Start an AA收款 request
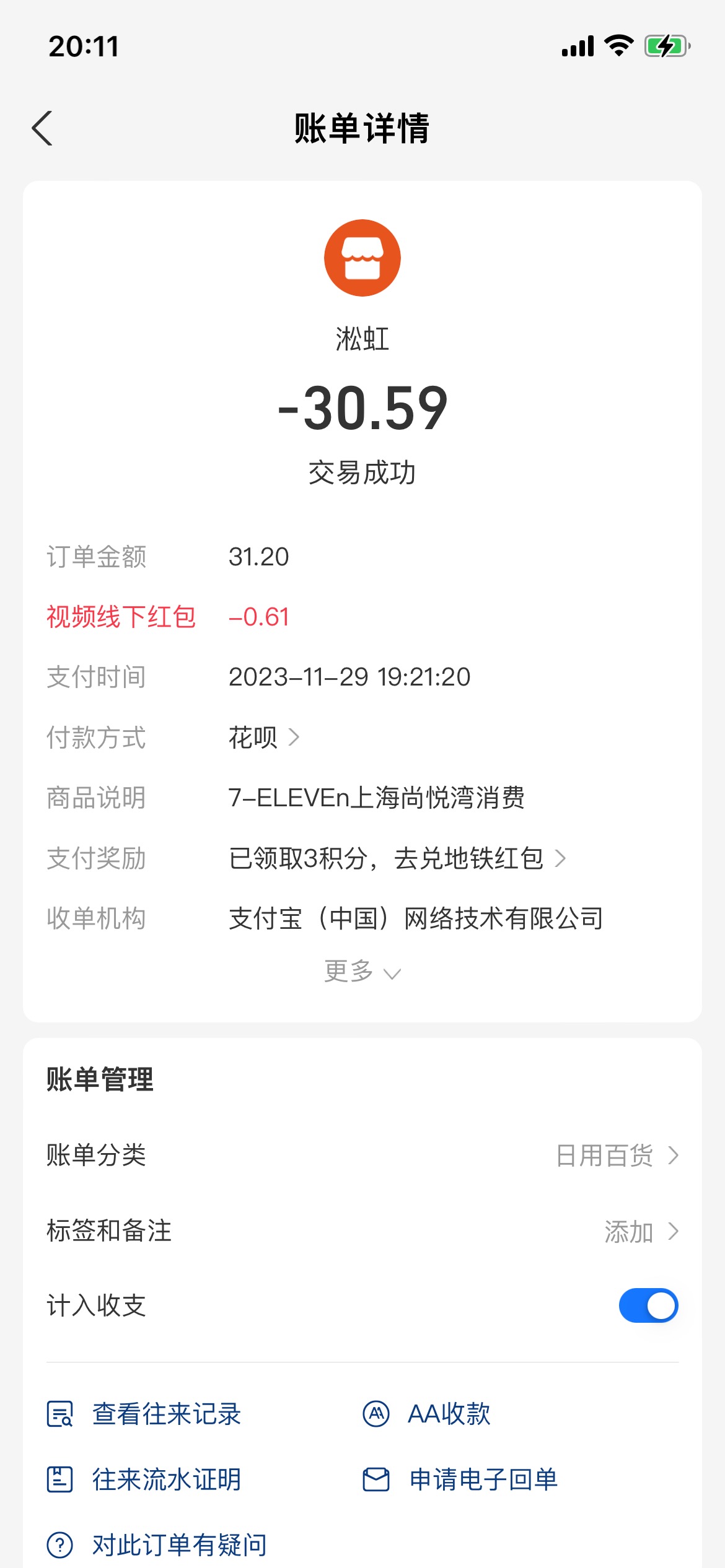 click(426, 1414)
